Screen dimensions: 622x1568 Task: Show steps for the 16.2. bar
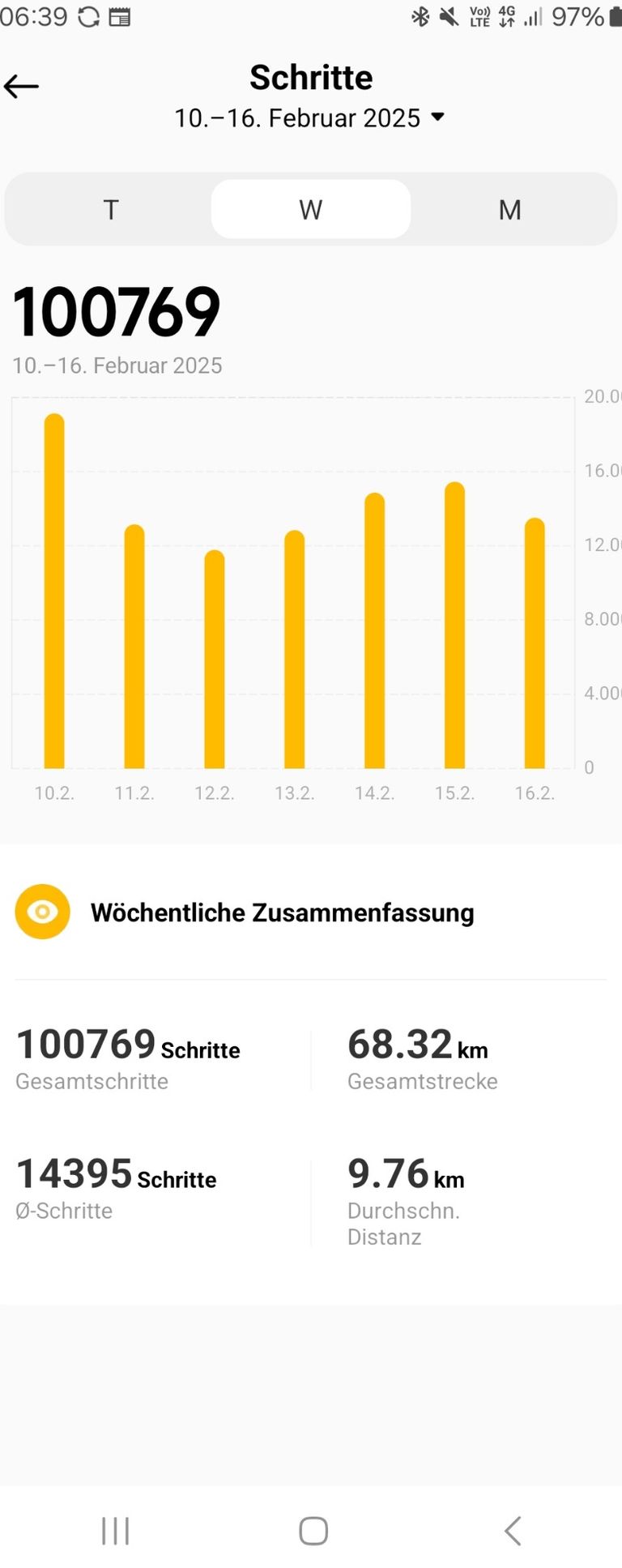click(x=535, y=643)
